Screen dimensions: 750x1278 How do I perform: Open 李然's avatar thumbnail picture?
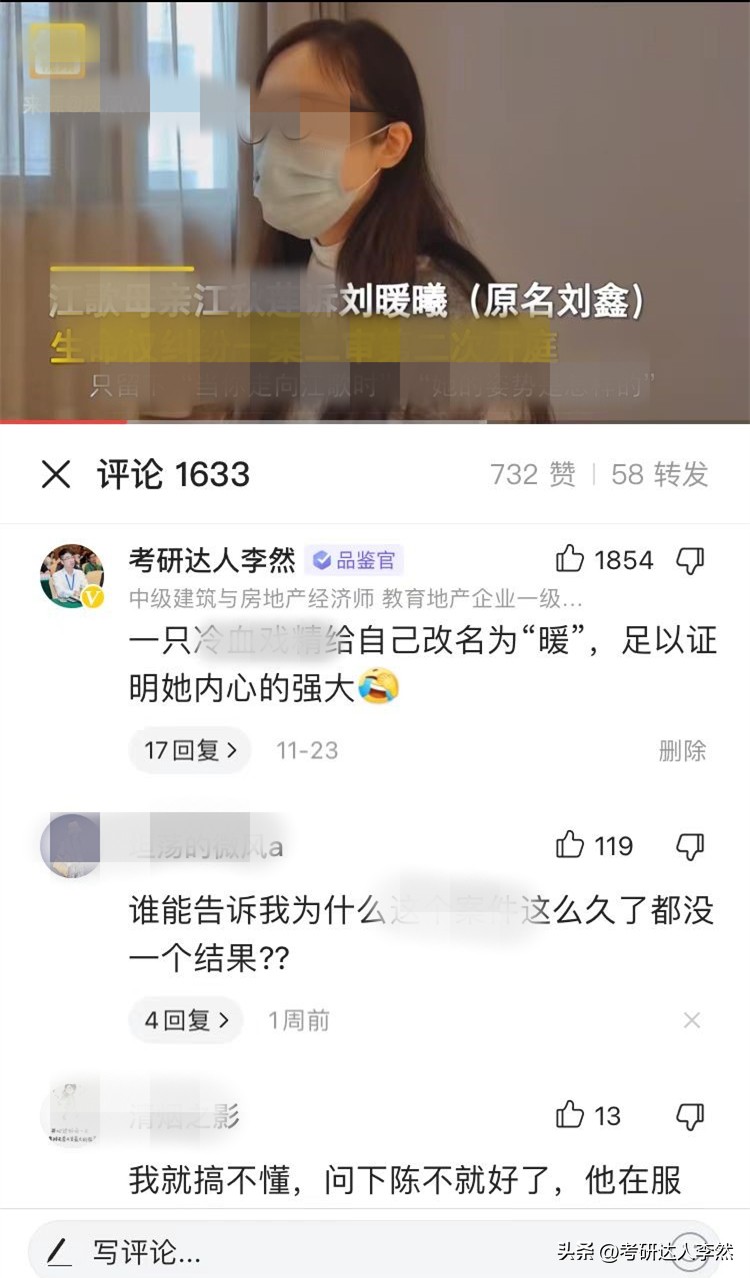coord(70,572)
